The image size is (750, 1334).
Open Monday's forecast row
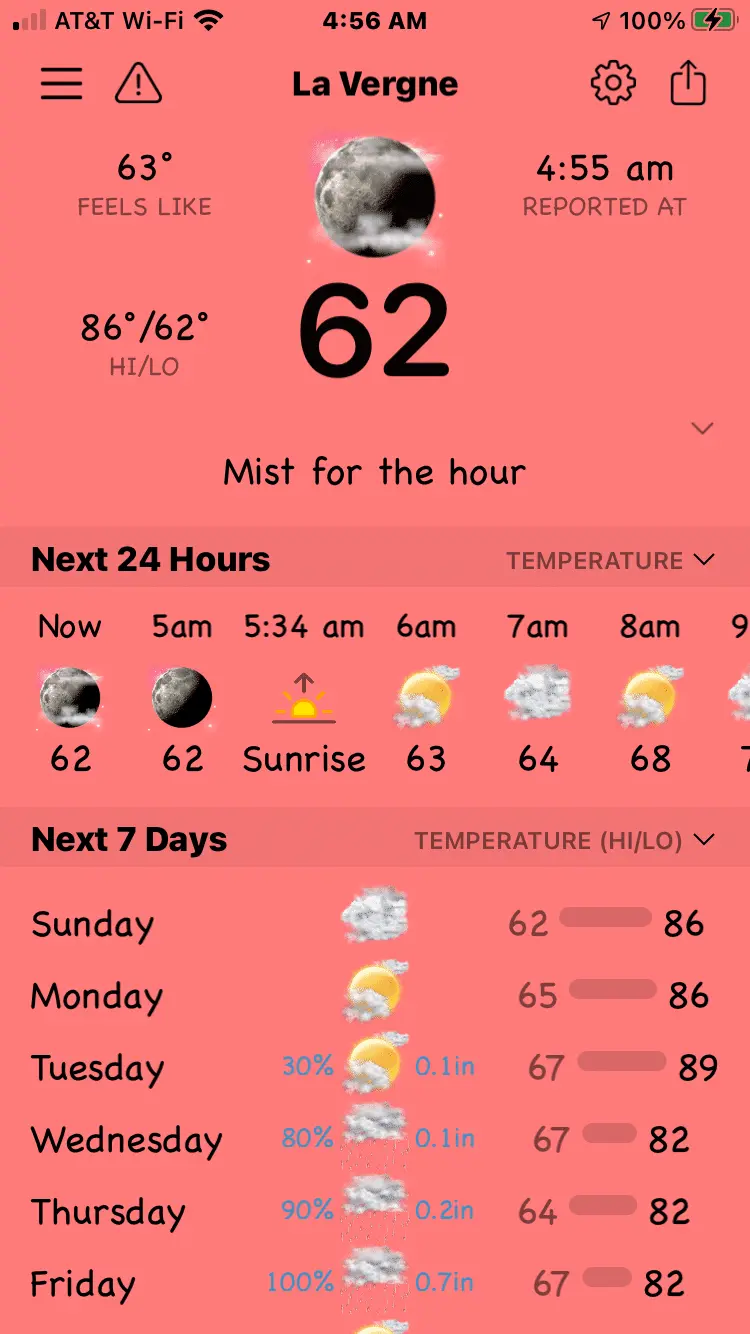(374, 995)
